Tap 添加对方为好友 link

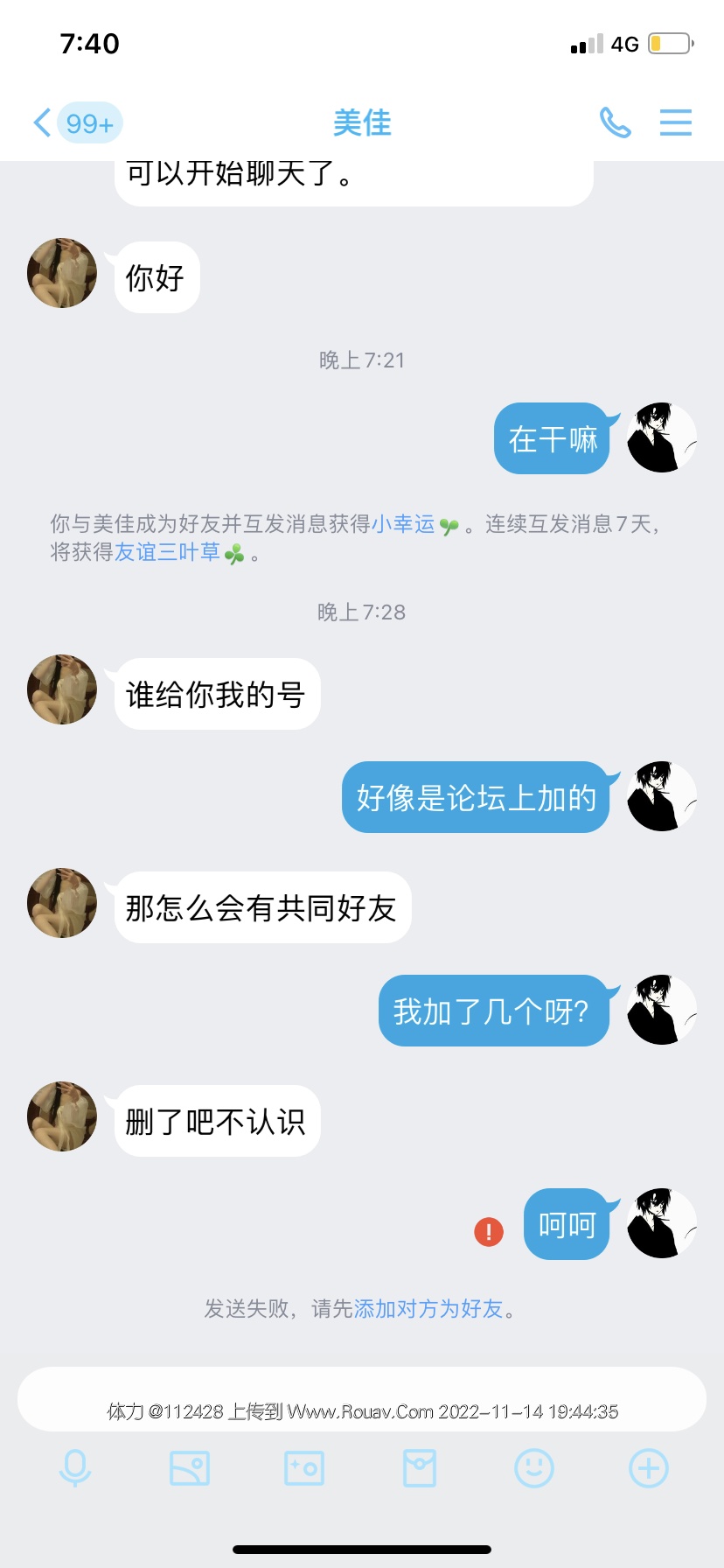coord(428,1309)
